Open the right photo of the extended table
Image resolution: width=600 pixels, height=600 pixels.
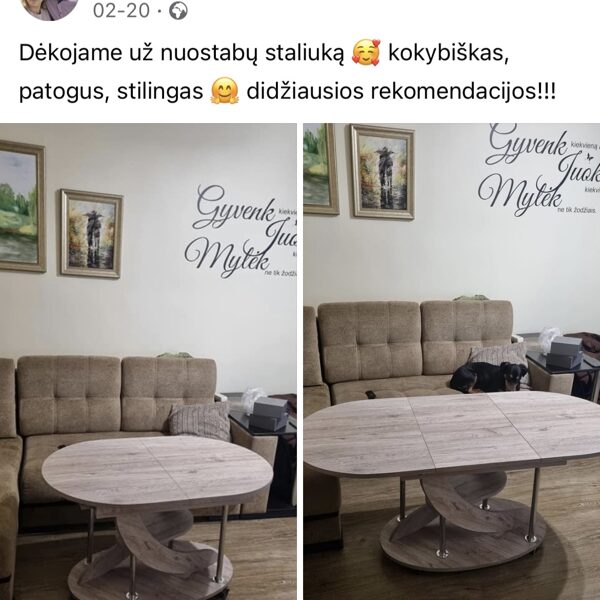pyautogui.click(x=451, y=360)
